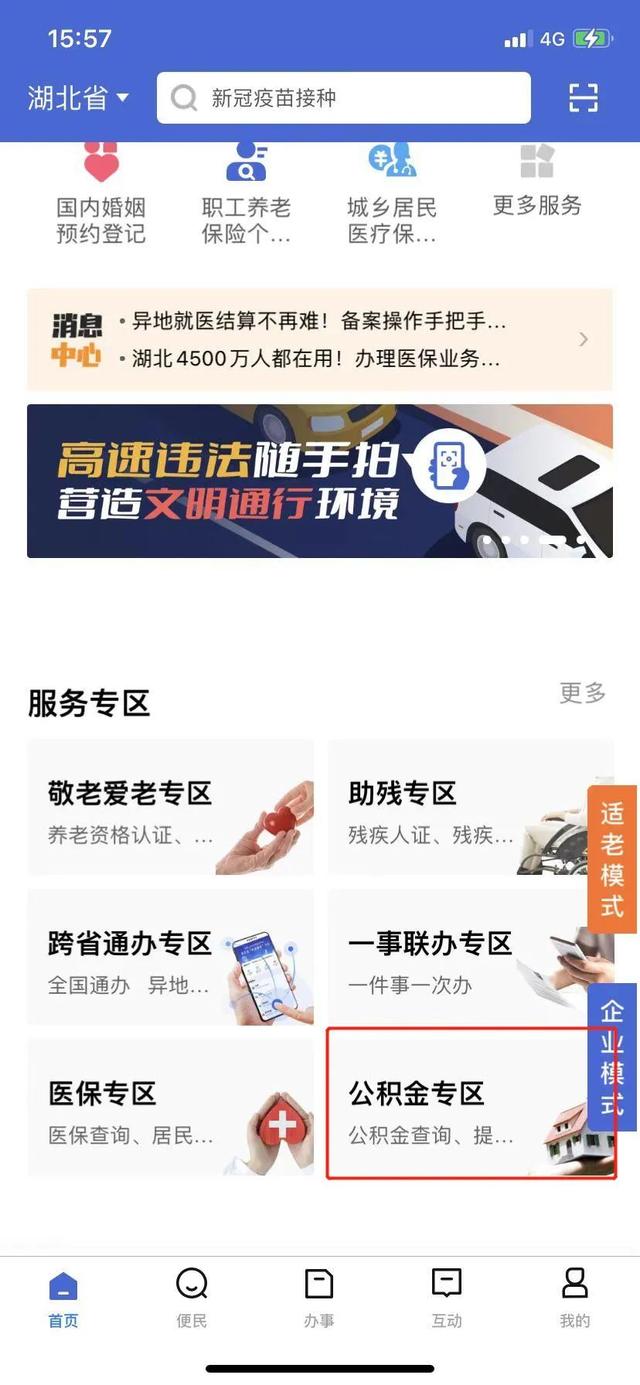Open the scan code icon
Screen dimensions: 640x1385
(x=583, y=98)
